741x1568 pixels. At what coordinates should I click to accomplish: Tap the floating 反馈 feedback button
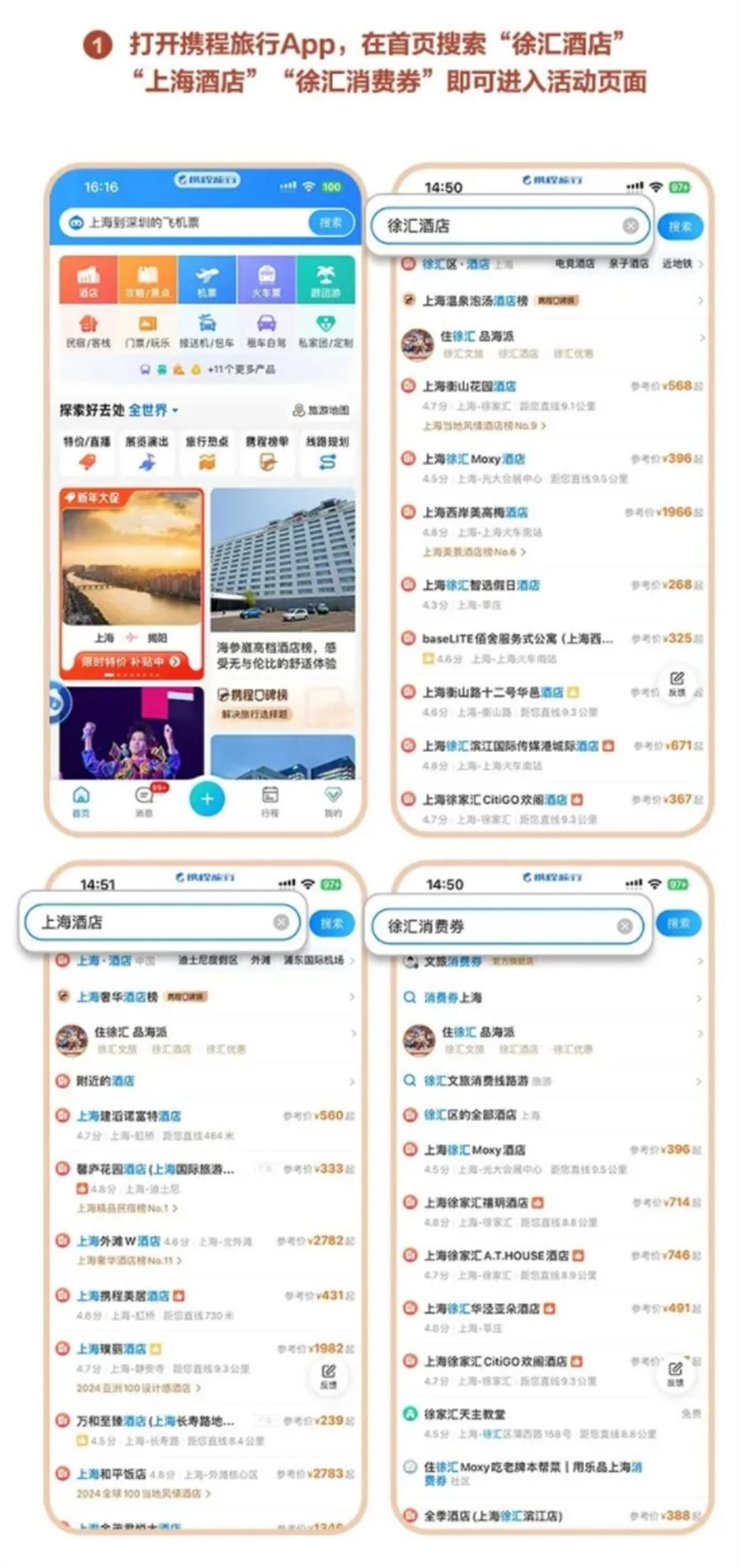[x=676, y=681]
